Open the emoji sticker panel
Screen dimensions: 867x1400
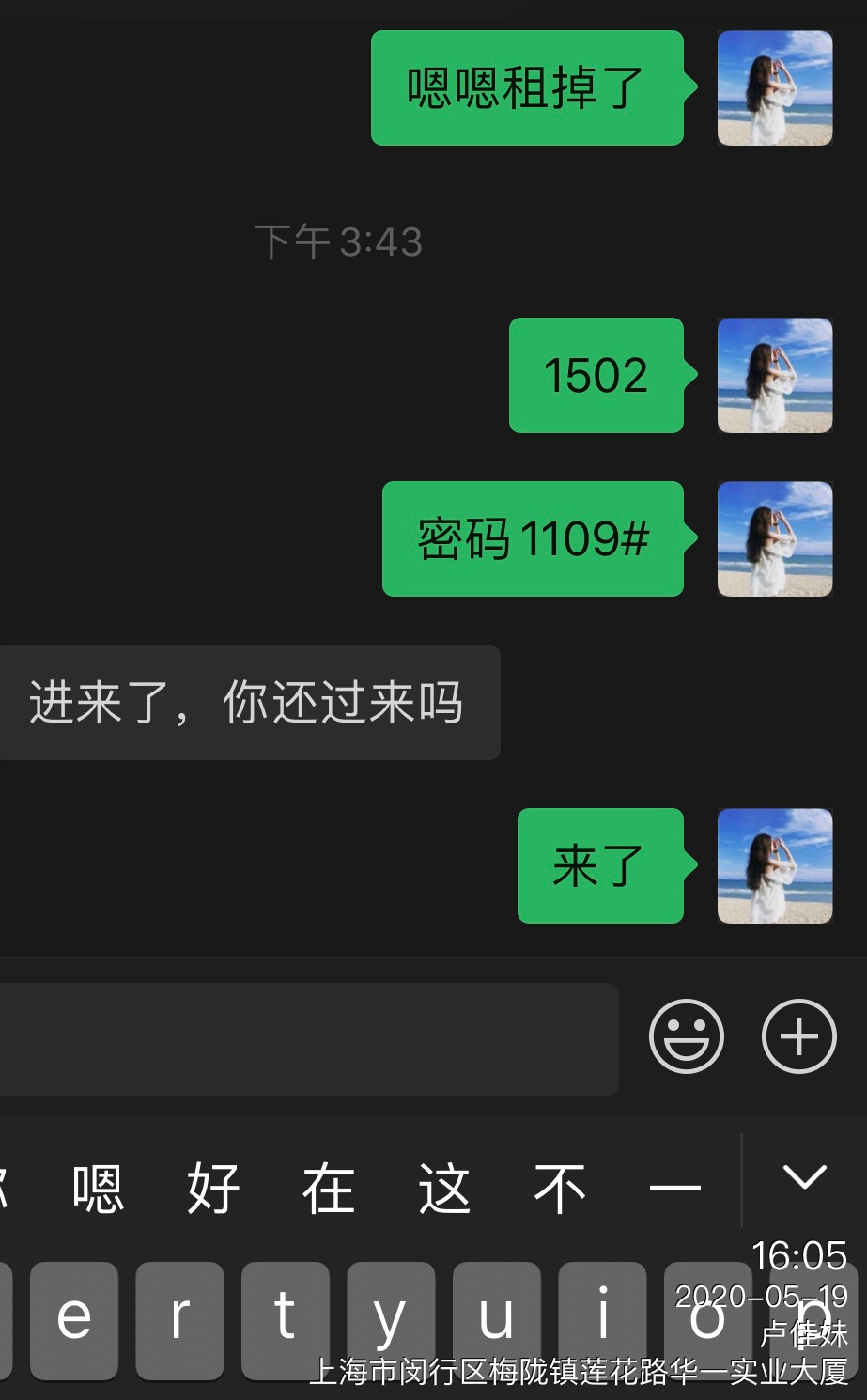point(687,1036)
